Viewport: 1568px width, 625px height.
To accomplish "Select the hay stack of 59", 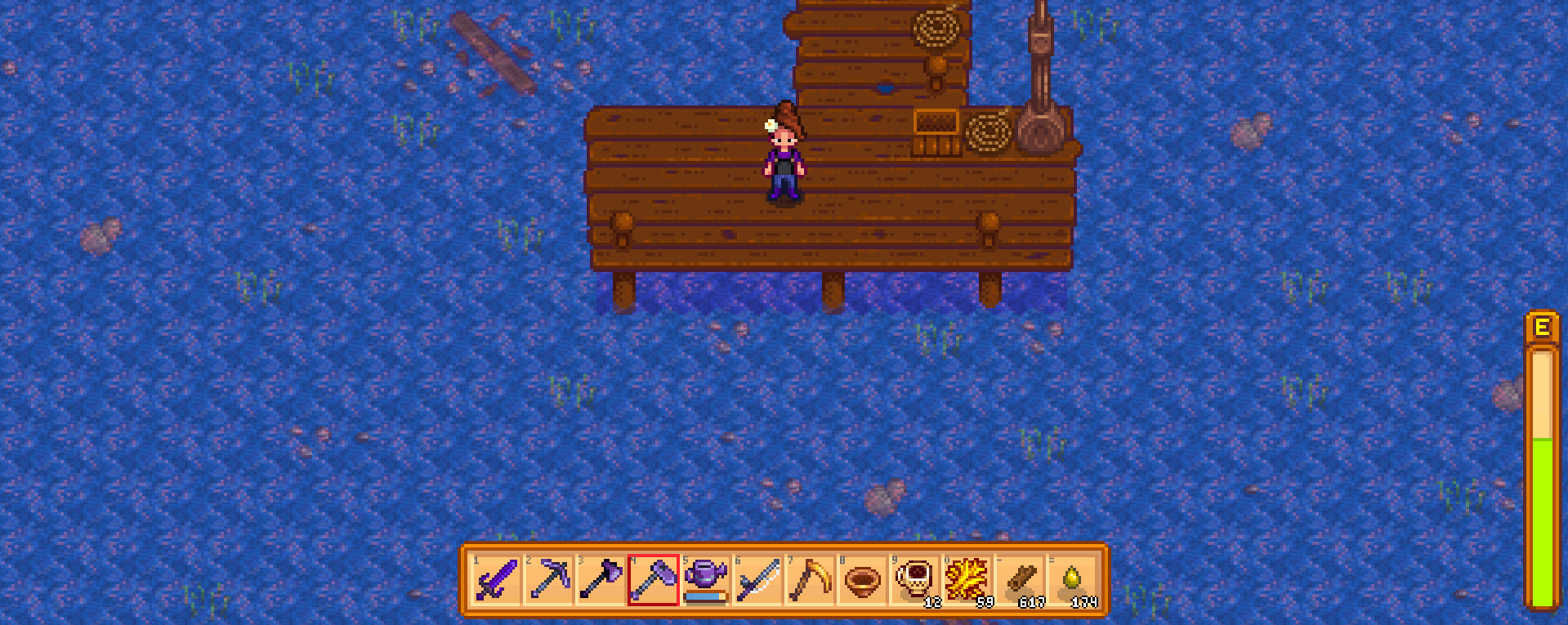I will click(967, 580).
